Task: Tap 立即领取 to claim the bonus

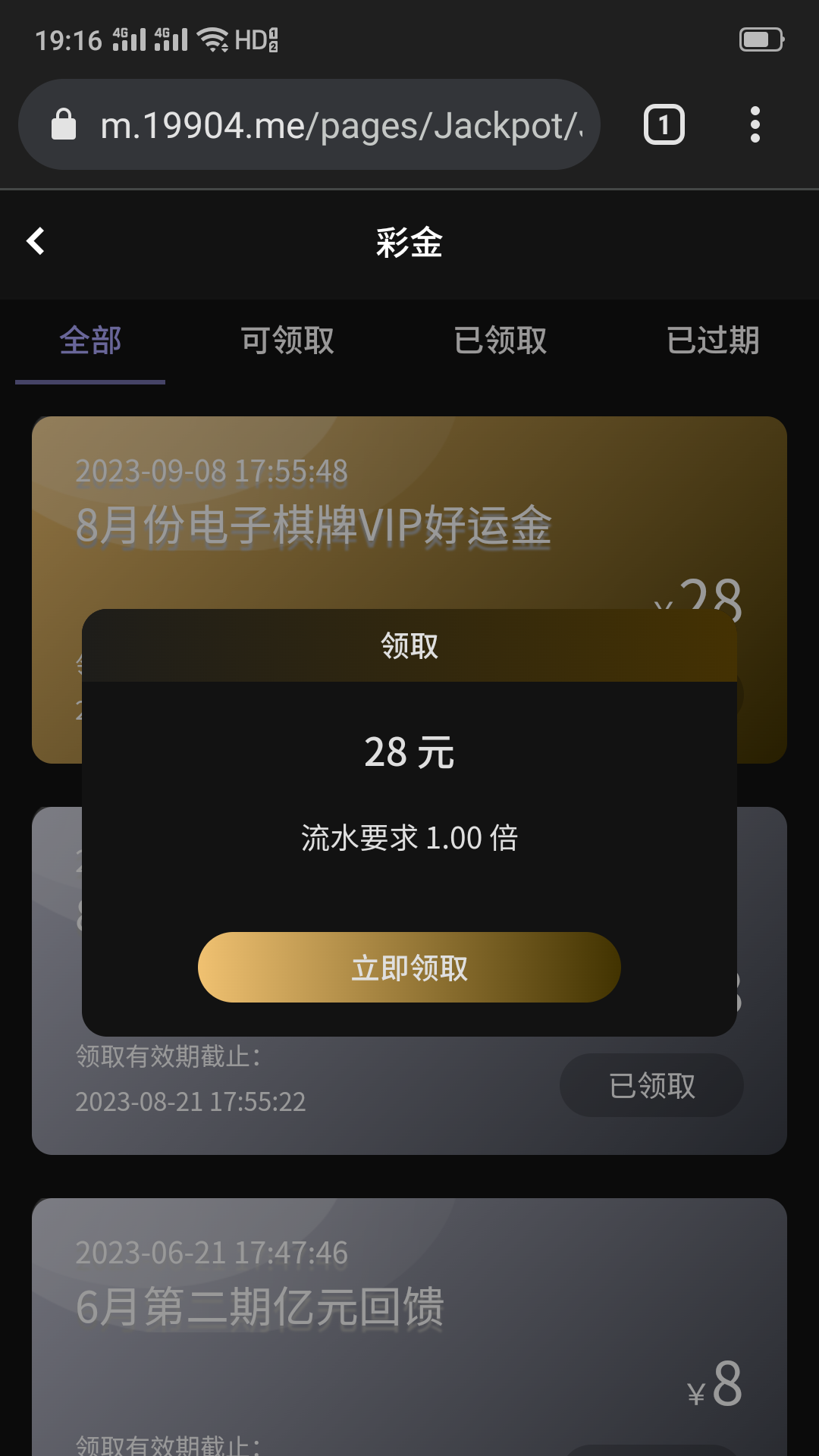Action: coord(409,968)
